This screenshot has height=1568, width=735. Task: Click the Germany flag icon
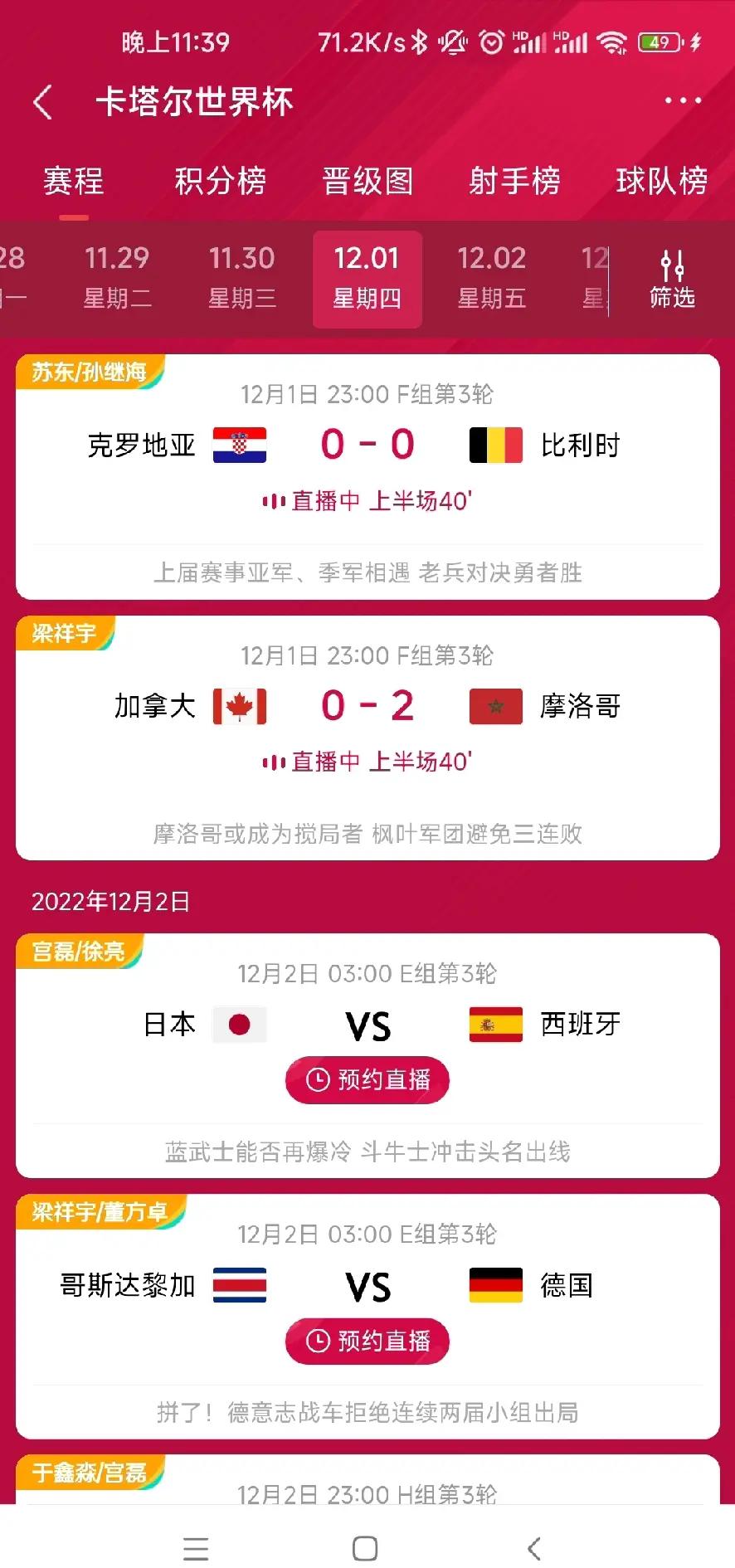(x=495, y=1285)
